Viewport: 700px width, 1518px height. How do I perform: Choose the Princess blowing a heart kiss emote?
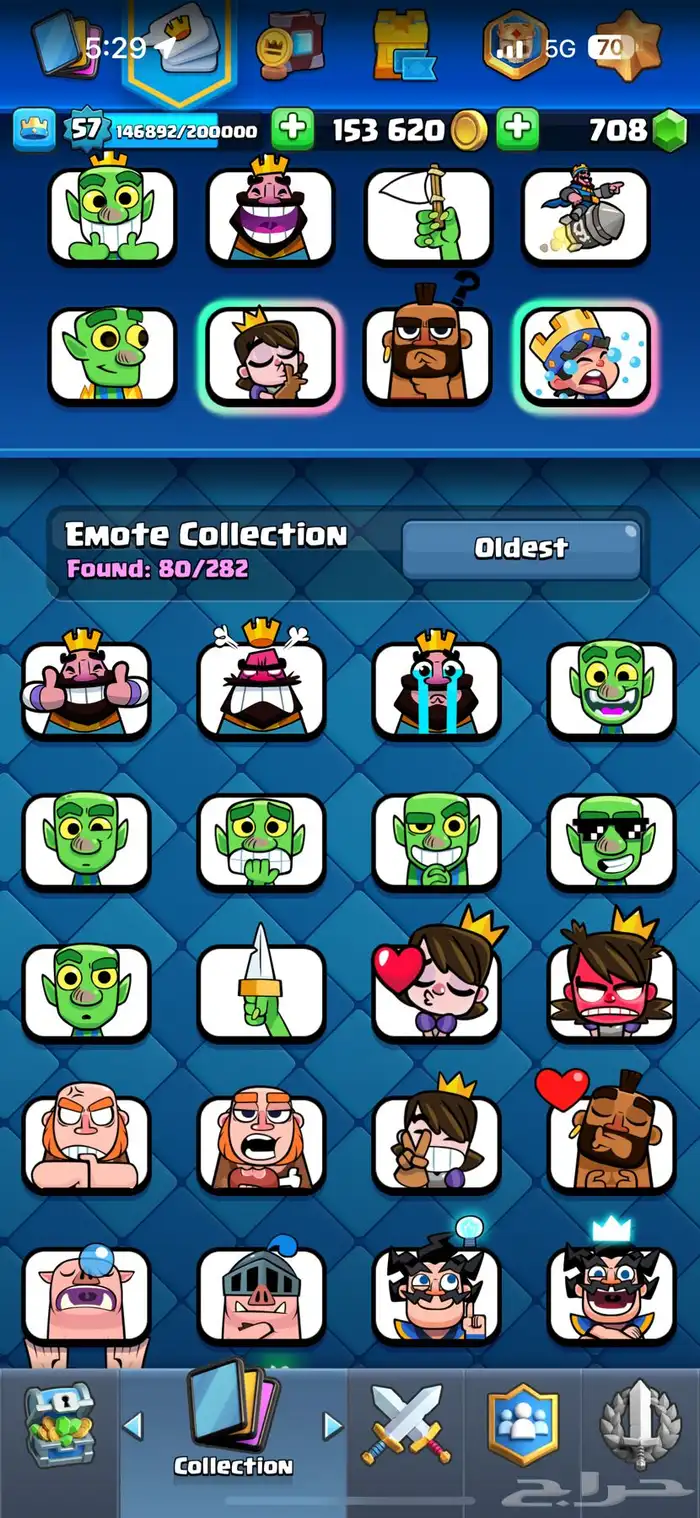point(436,990)
